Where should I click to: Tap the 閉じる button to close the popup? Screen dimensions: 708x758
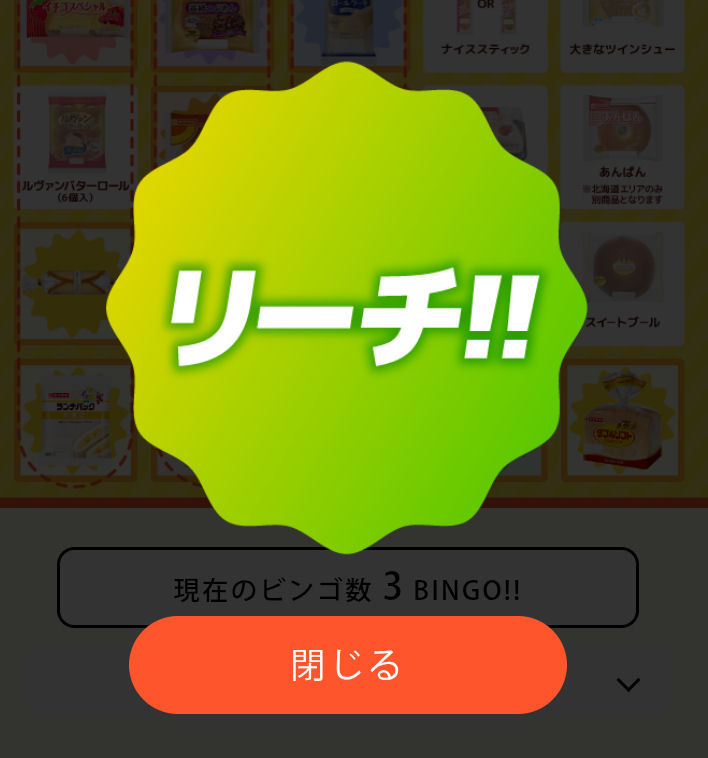[x=347, y=665]
